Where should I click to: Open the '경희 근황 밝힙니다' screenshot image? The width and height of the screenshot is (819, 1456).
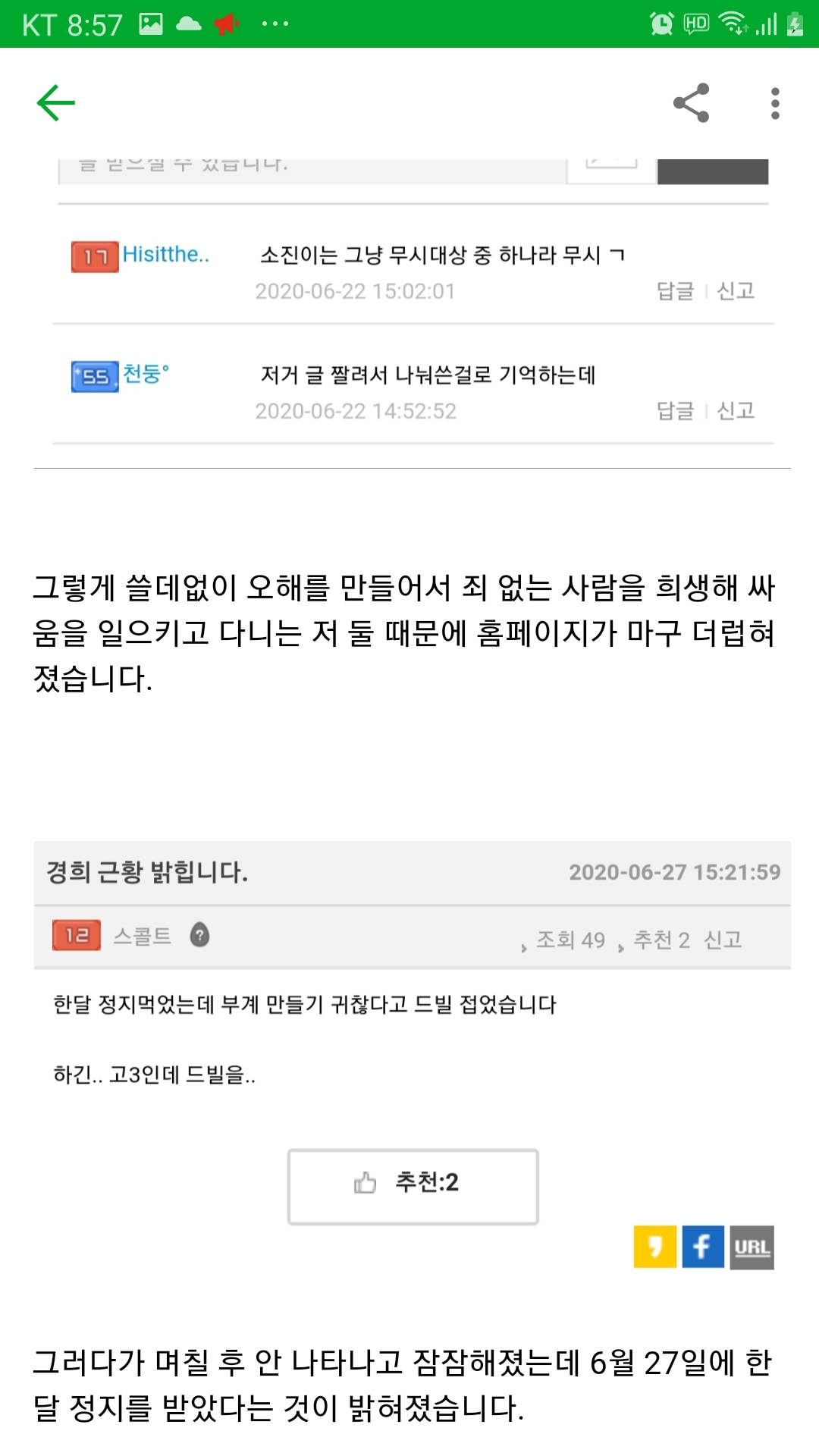point(413,1054)
